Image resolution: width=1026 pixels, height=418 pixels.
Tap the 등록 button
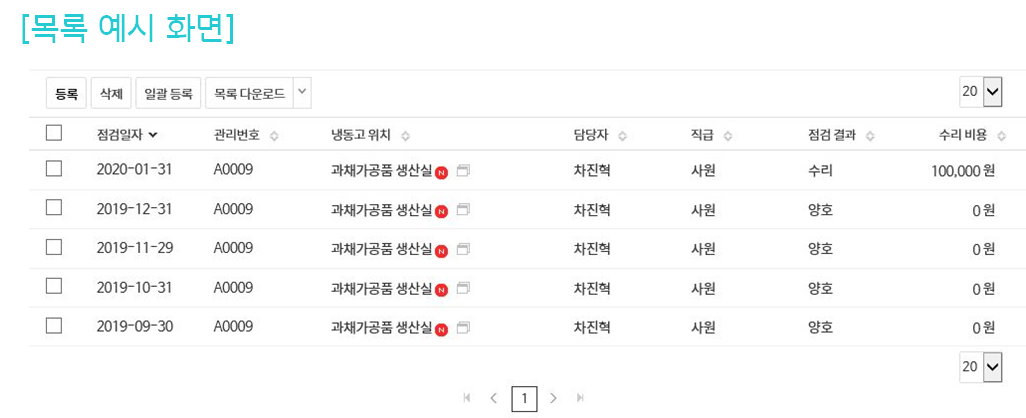tap(66, 94)
